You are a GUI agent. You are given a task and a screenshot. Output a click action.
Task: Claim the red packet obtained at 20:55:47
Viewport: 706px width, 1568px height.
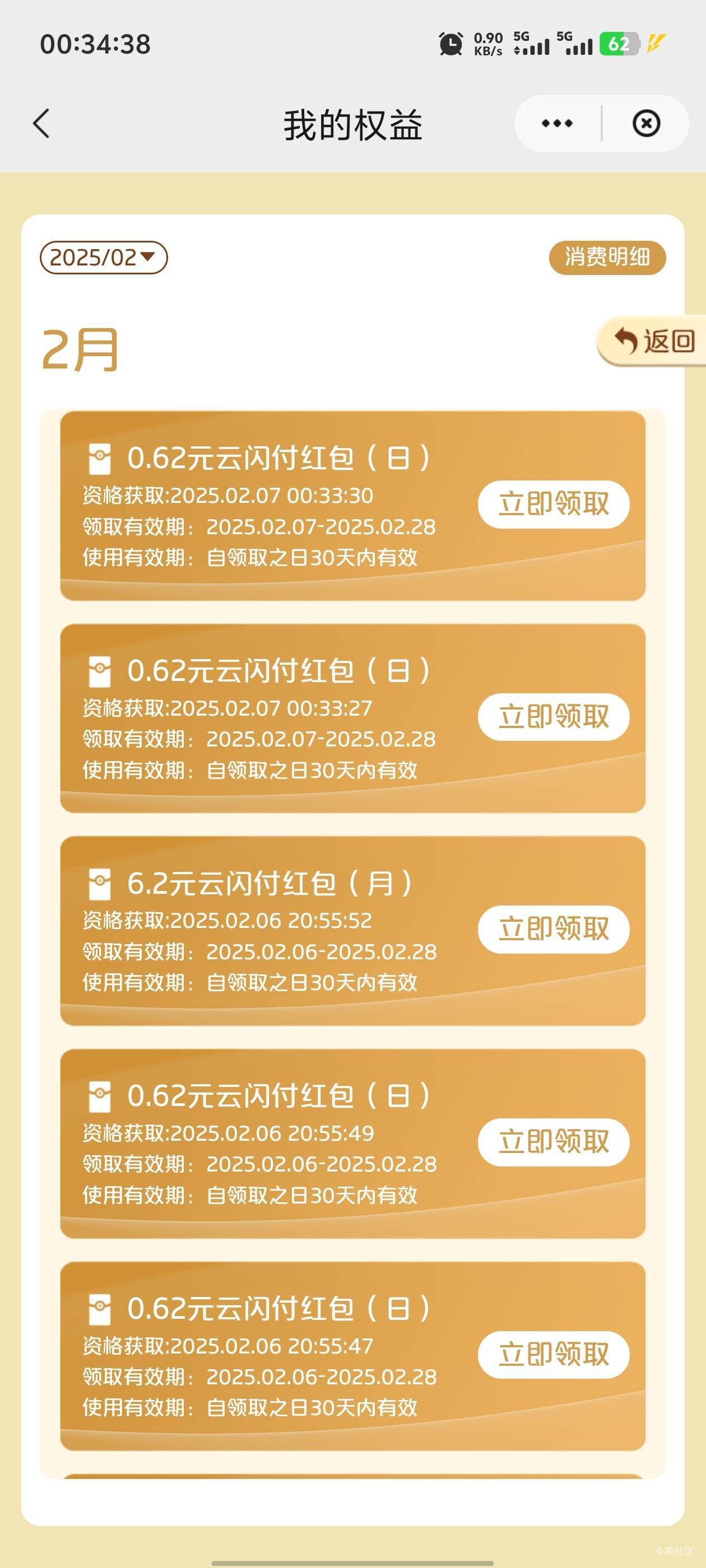click(x=553, y=1354)
